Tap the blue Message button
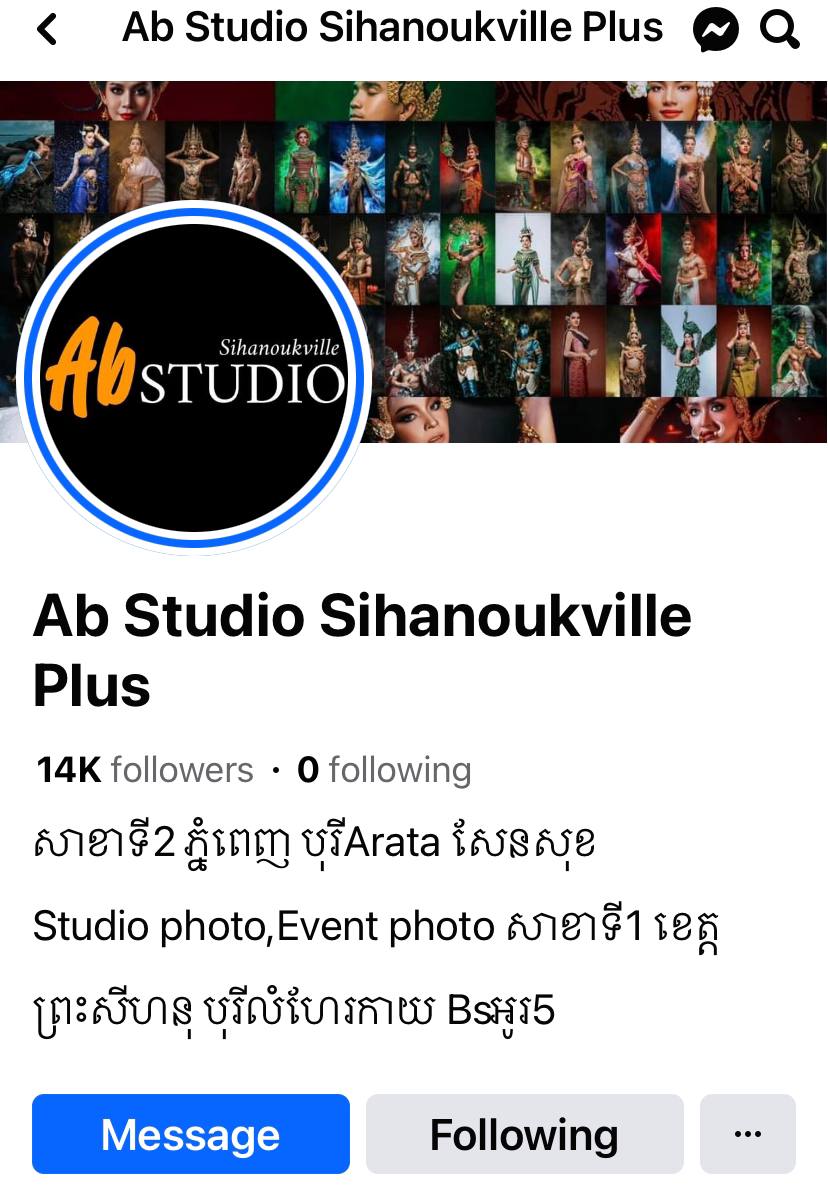The width and height of the screenshot is (828, 1186). tap(191, 1134)
